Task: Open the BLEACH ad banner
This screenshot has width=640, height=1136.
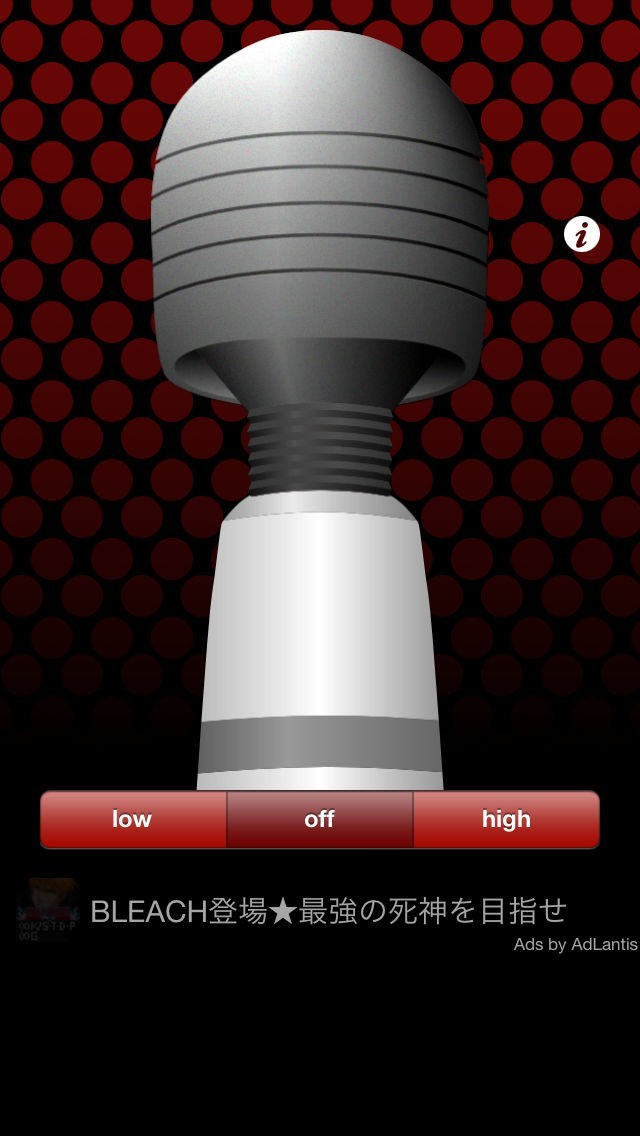Action: click(328, 911)
